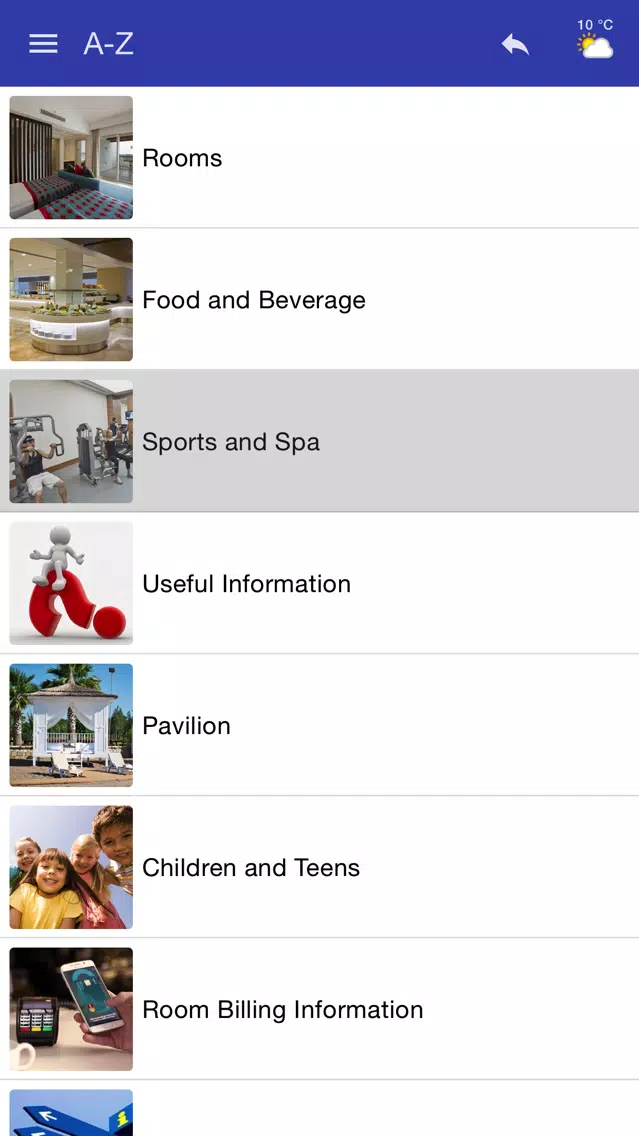Select Food and Beverage
This screenshot has width=639, height=1136.
(320, 299)
